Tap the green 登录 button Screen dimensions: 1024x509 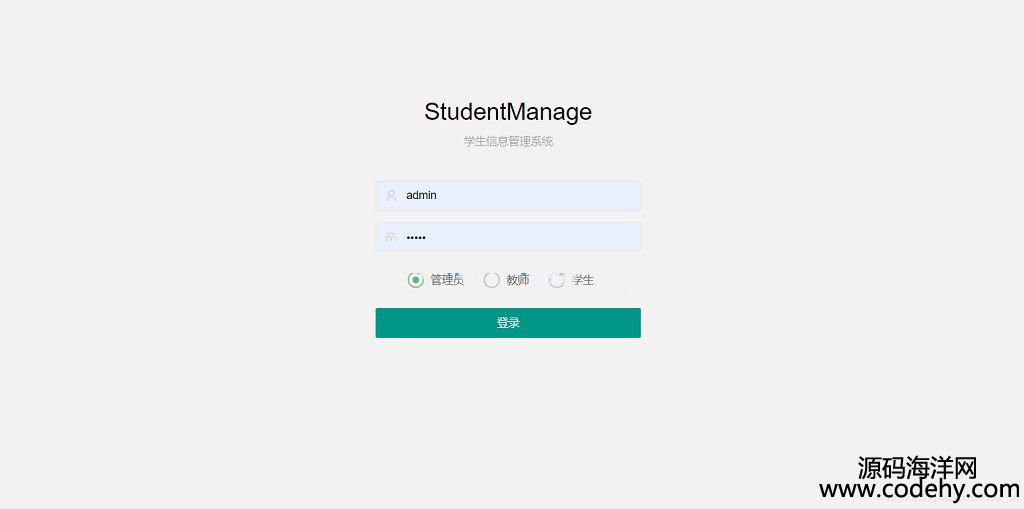click(508, 323)
